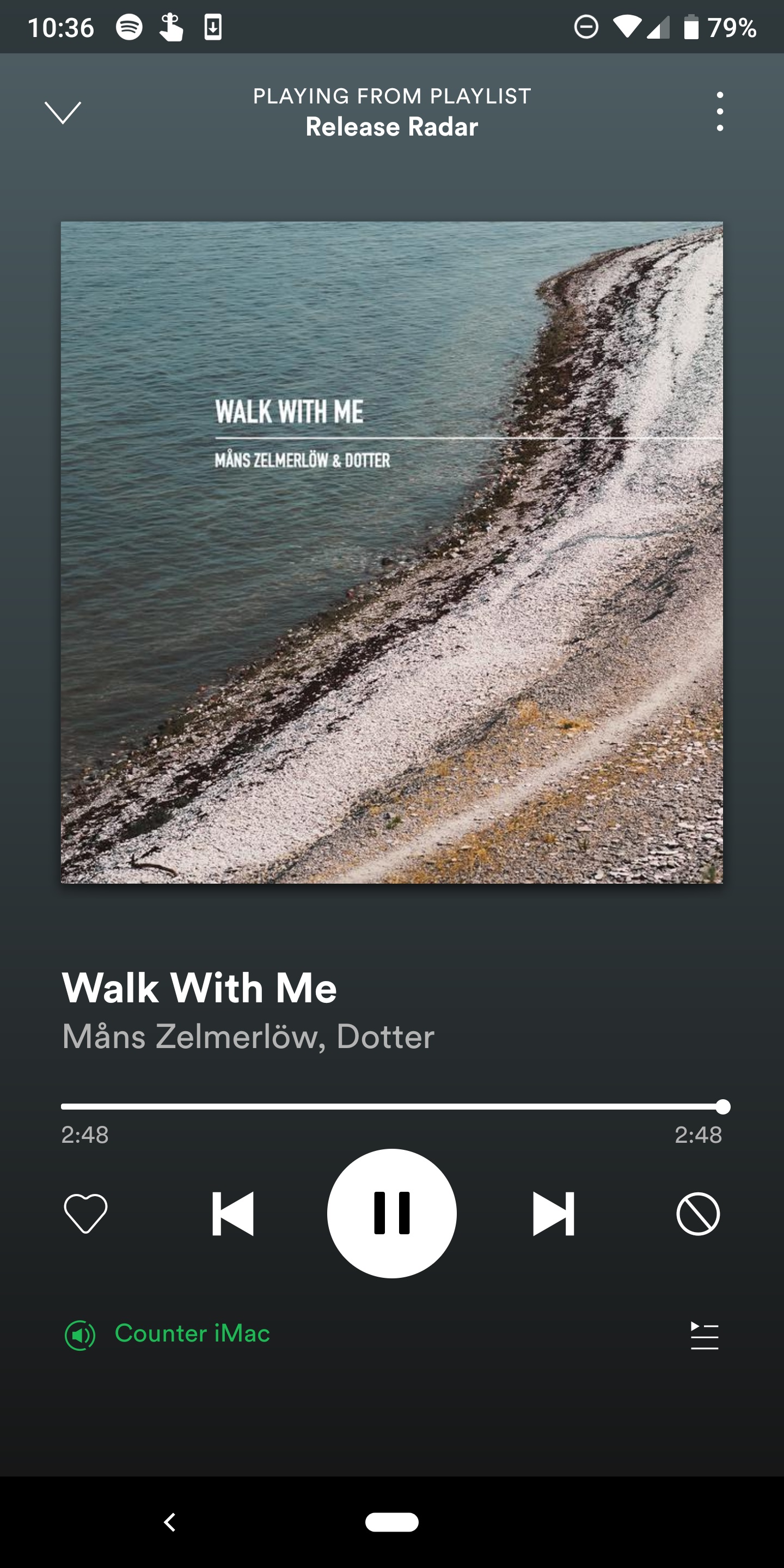Viewport: 784px width, 1568px height.
Task: Open the three-dot overflow menu
Action: [720, 112]
